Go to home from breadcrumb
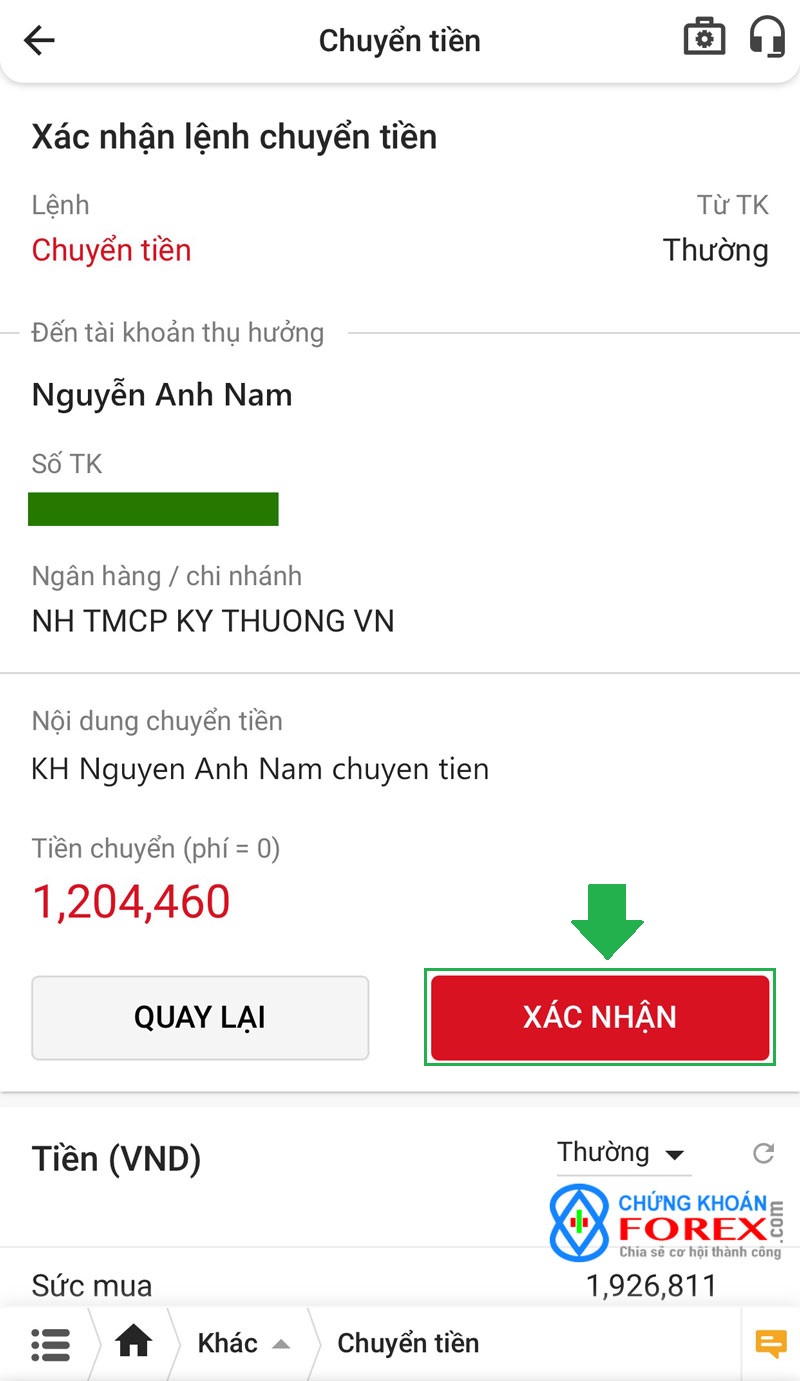This screenshot has width=800, height=1381. click(134, 1344)
